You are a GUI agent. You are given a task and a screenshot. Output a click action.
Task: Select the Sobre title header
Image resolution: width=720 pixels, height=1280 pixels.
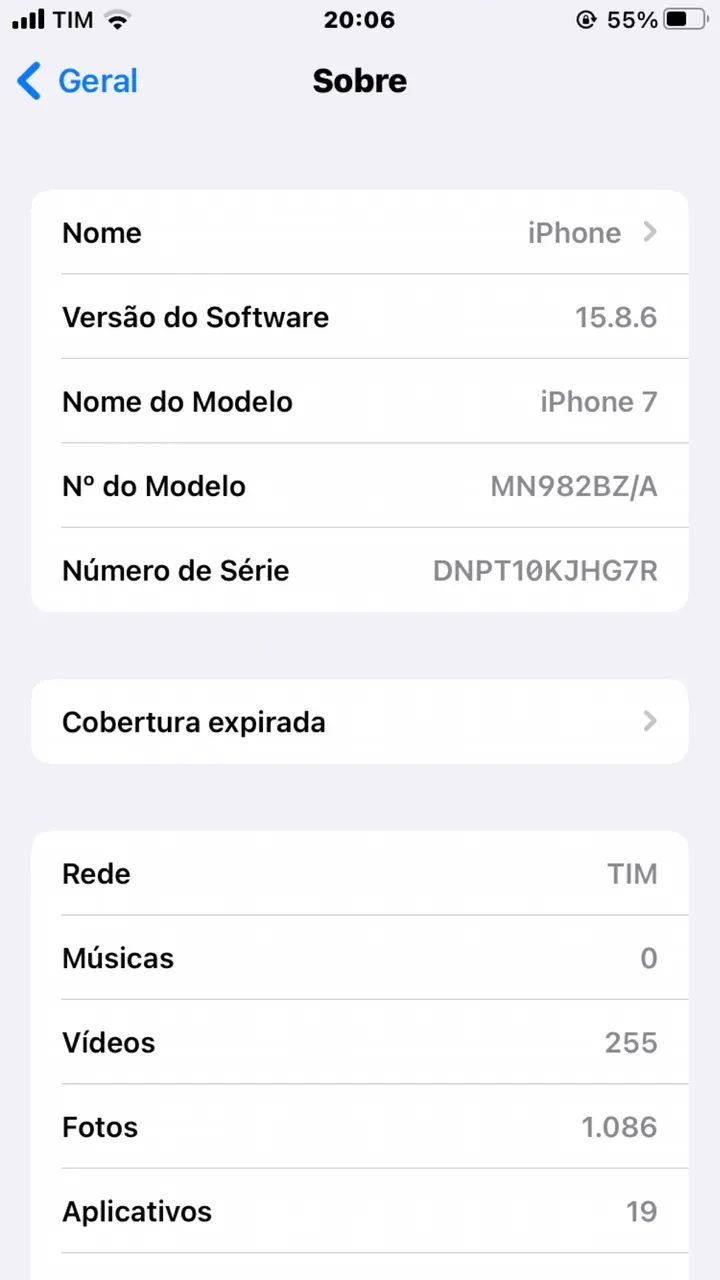[x=360, y=81]
